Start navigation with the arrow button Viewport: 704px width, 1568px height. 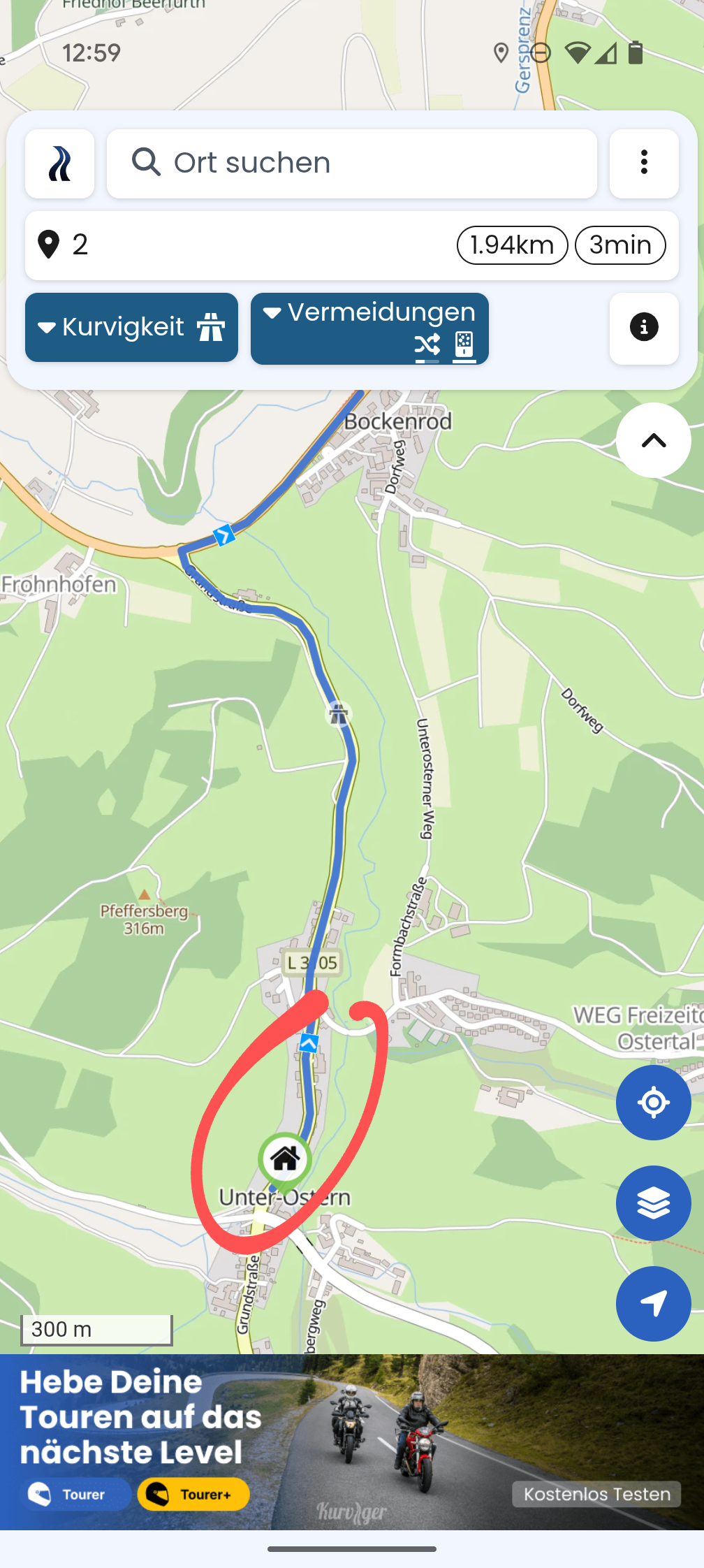[x=654, y=1304]
